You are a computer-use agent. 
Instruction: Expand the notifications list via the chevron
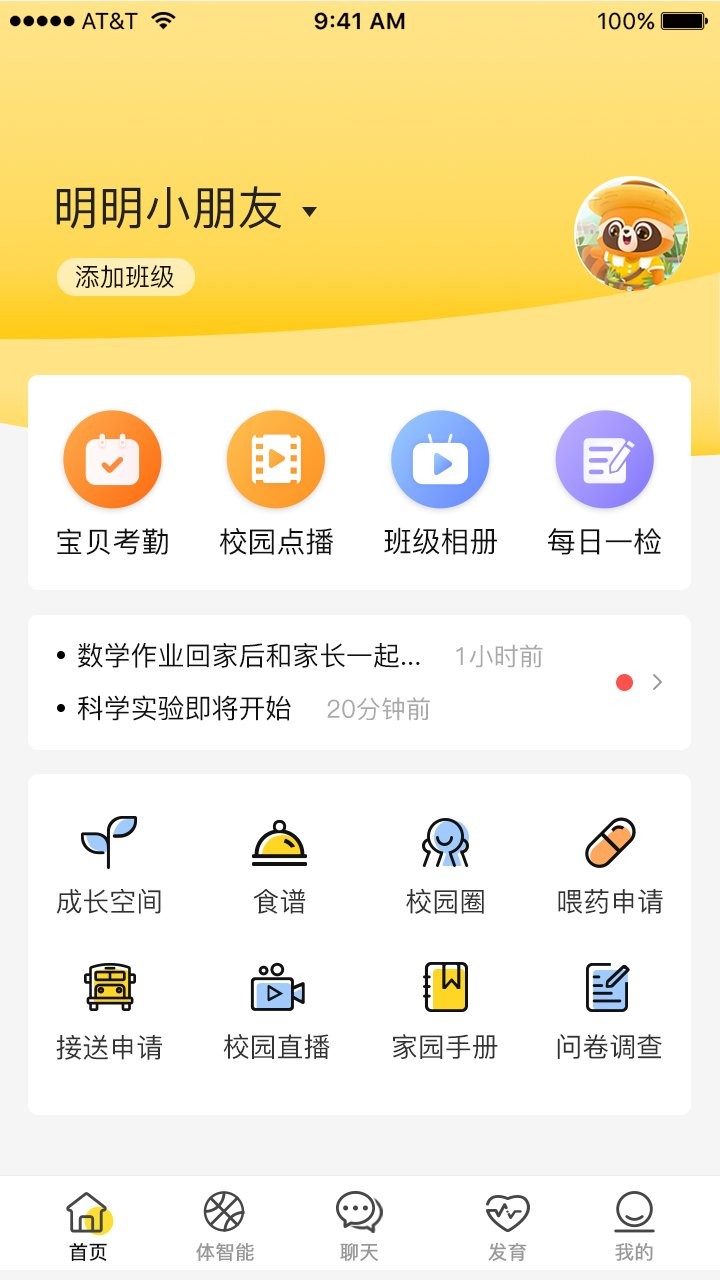(657, 682)
